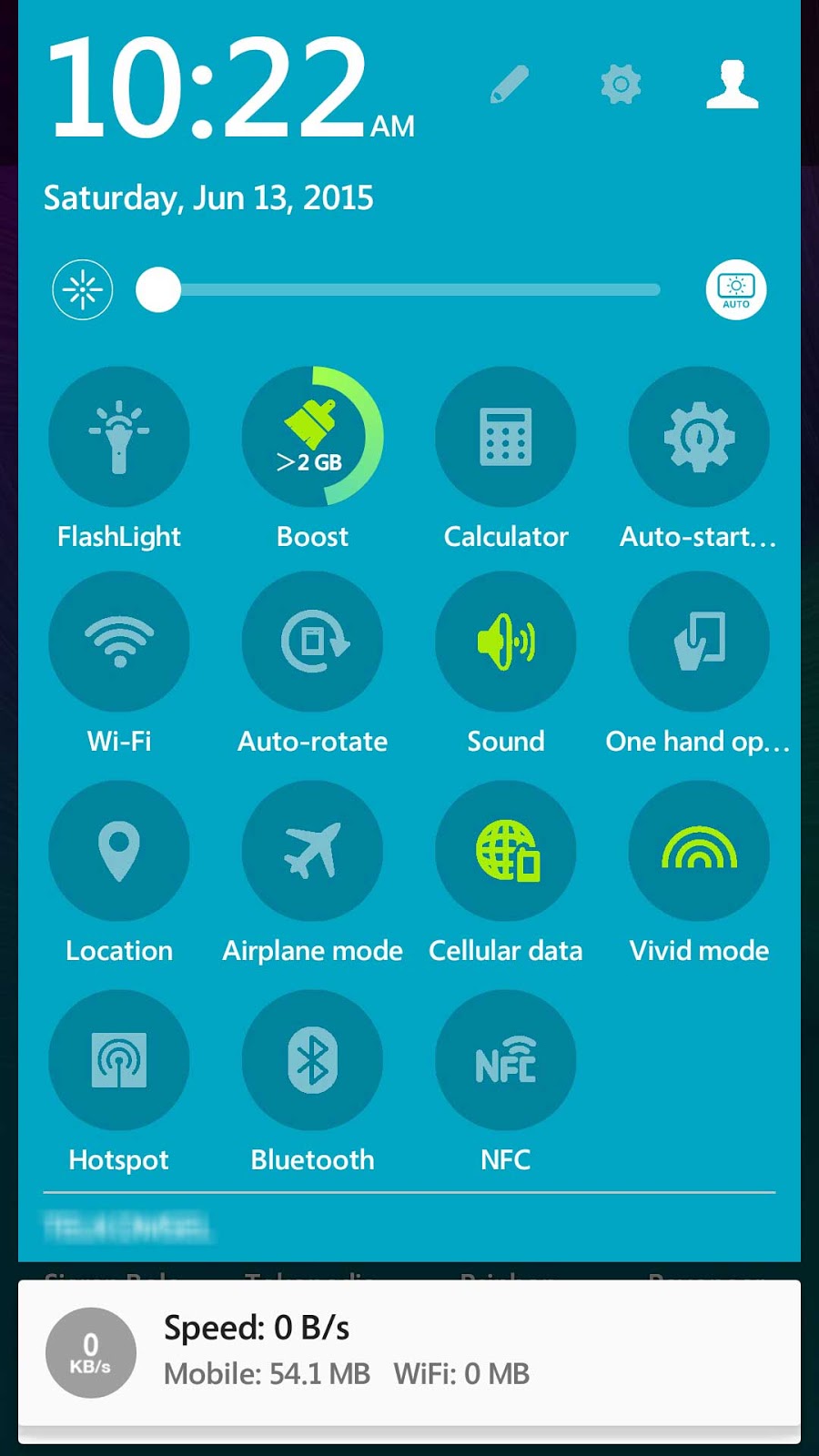Mute sound via the Sound toggle
This screenshot has width=819, height=1456.
(x=505, y=642)
